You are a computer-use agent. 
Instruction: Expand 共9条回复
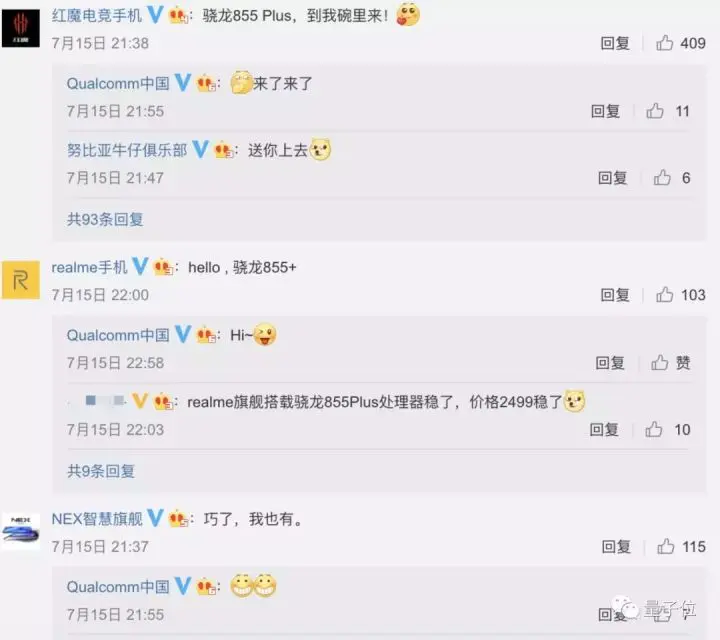tap(101, 470)
